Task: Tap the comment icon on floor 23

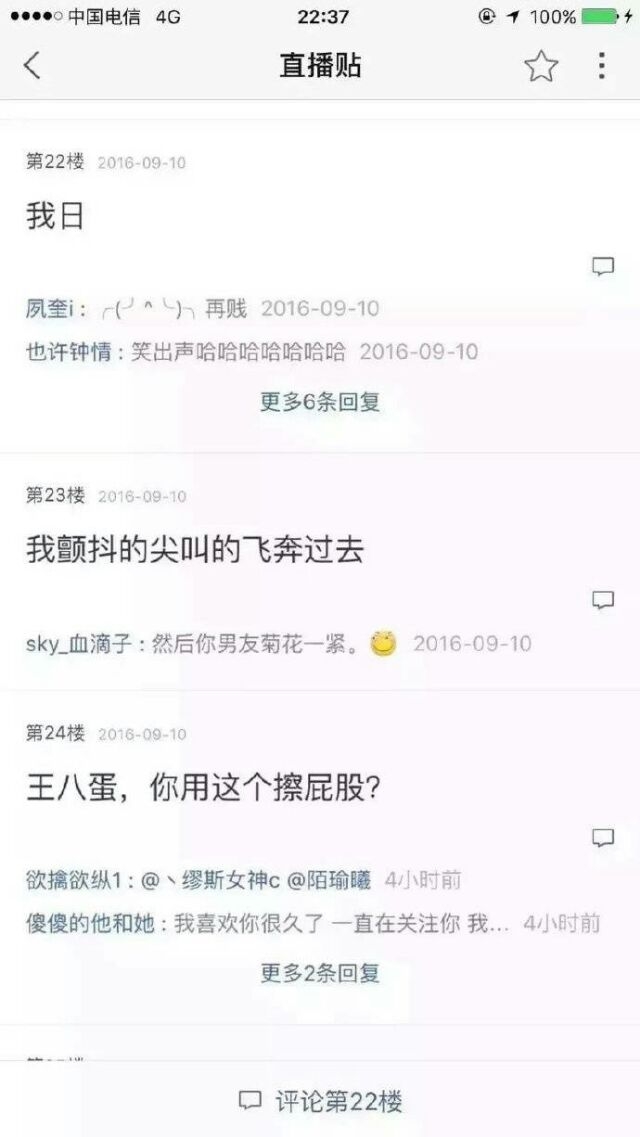Action: pos(603,600)
